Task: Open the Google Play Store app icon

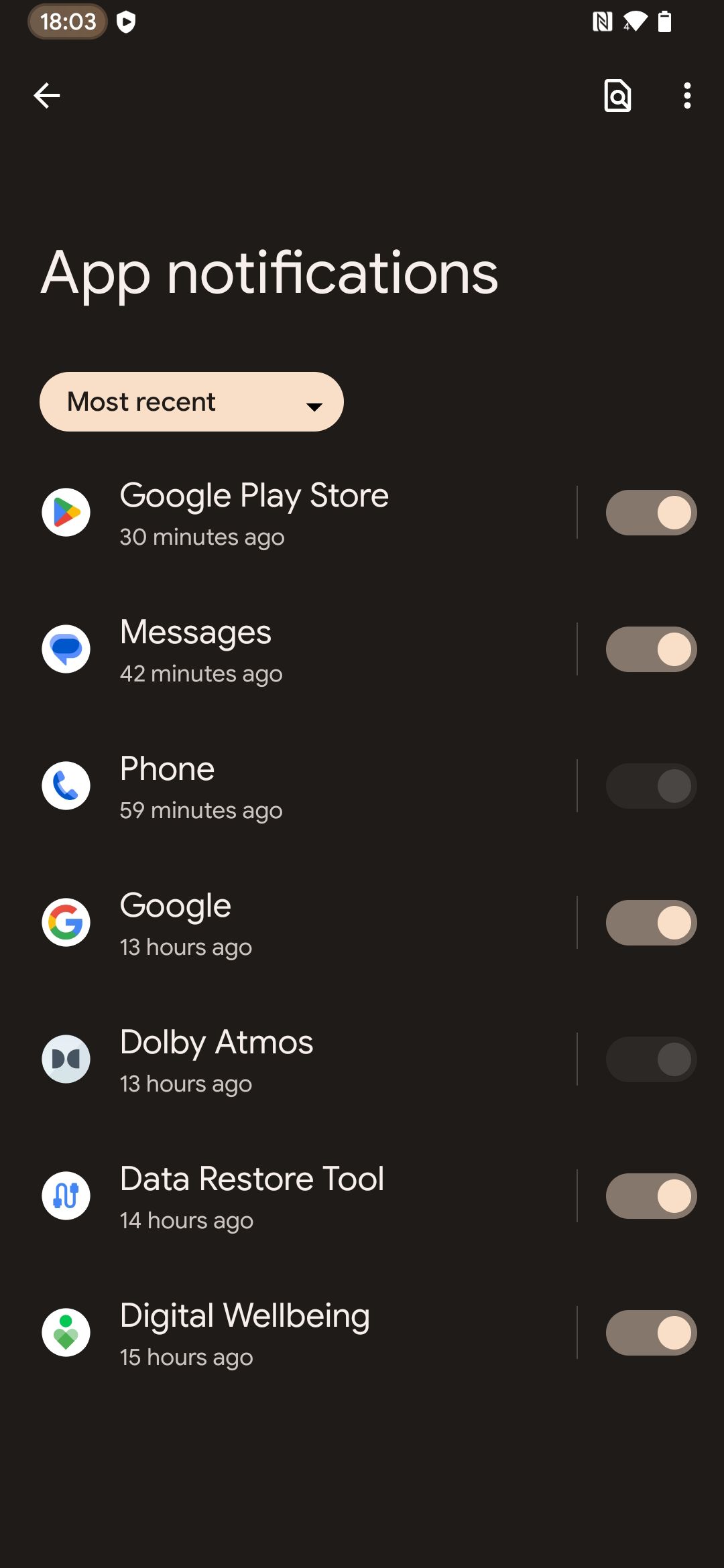Action: coord(66,513)
